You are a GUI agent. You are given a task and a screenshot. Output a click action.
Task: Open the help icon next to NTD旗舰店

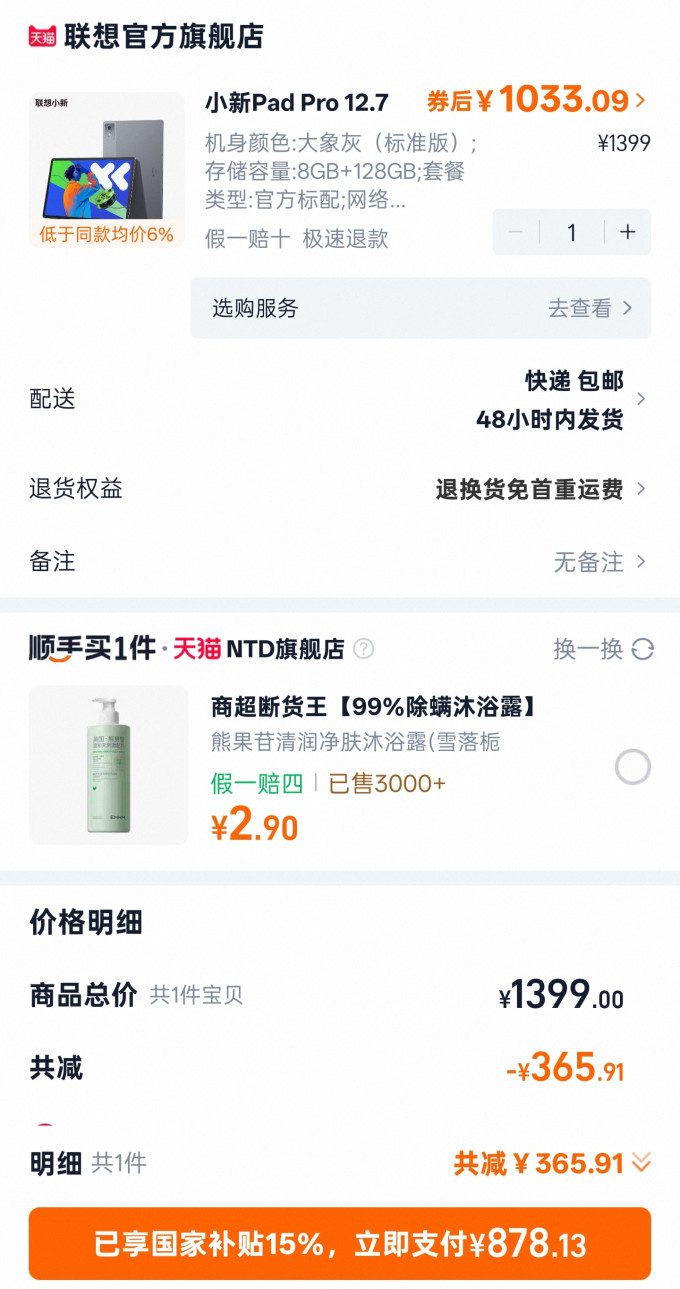(364, 649)
